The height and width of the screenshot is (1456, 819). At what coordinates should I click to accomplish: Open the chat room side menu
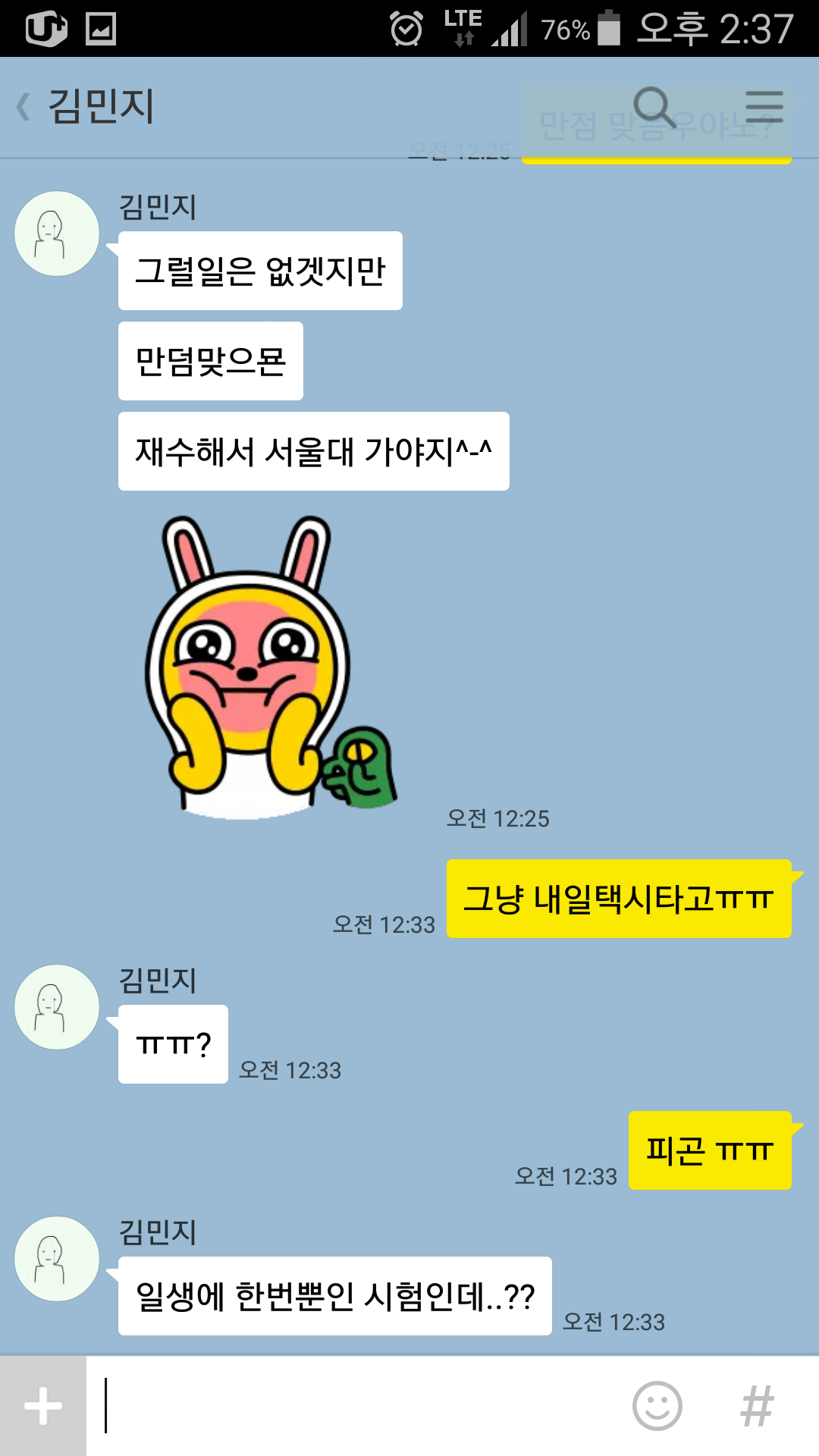(764, 107)
